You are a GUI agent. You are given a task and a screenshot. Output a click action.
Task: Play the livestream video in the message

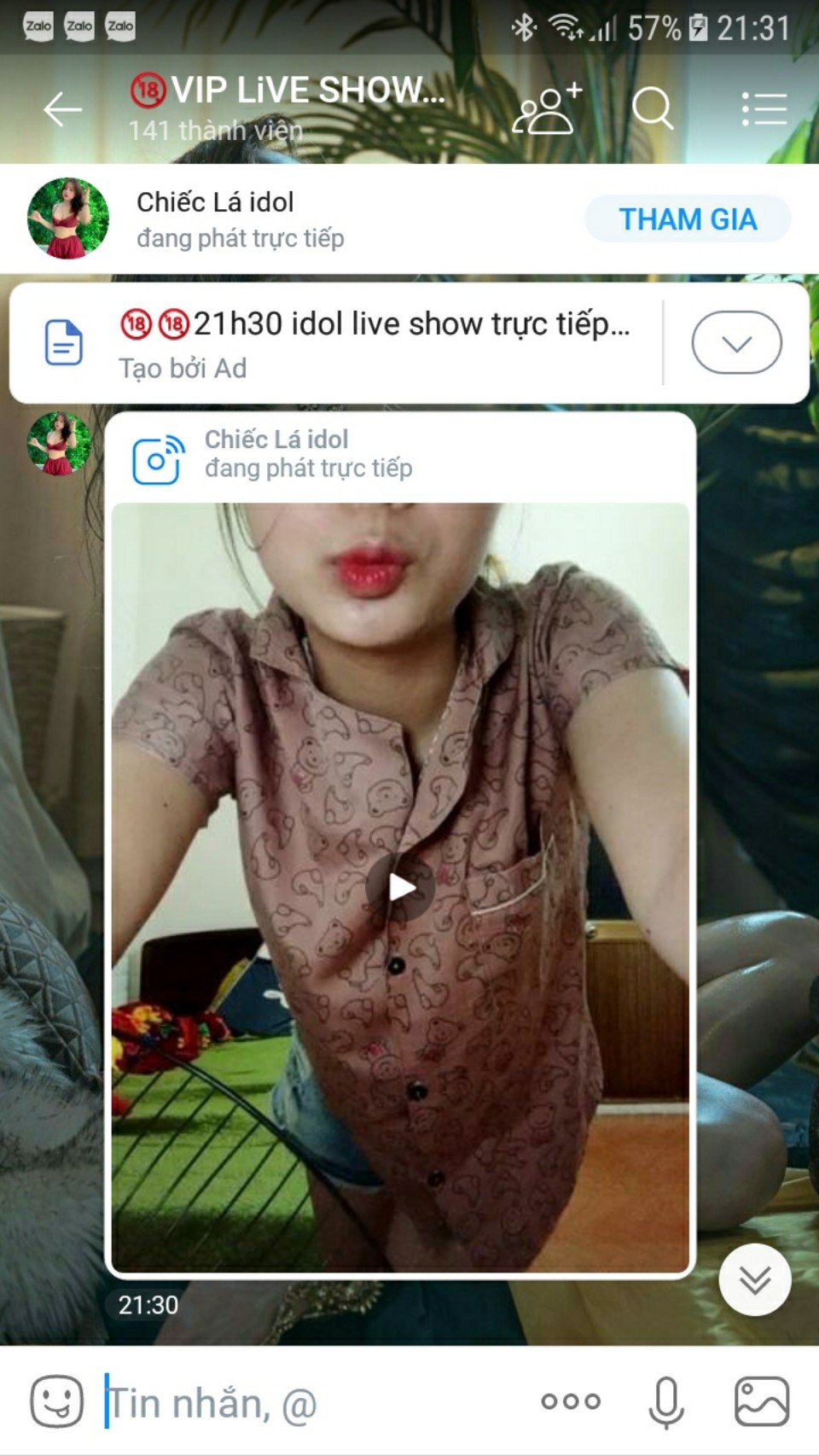401,888
